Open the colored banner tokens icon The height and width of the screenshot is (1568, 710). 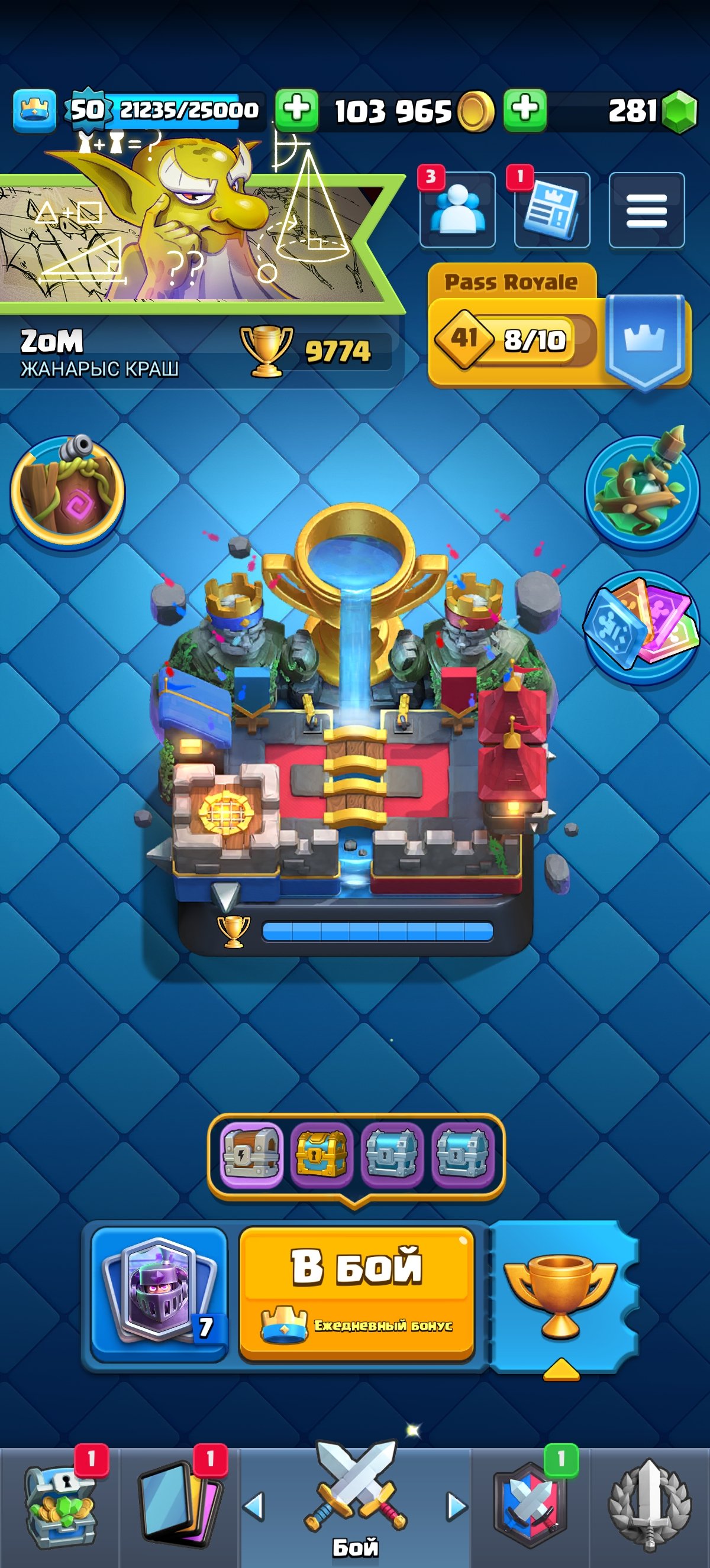(643, 627)
